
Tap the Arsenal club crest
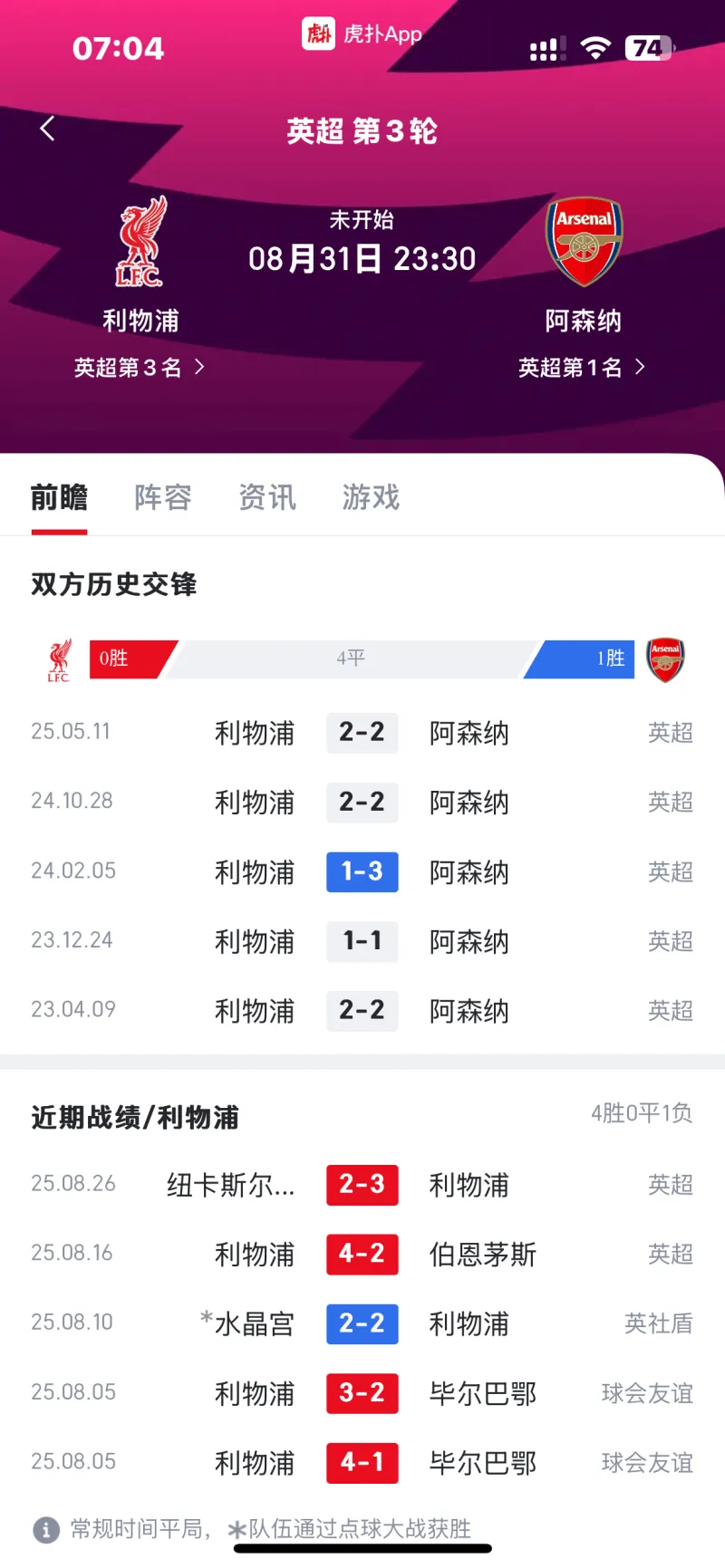tap(585, 238)
